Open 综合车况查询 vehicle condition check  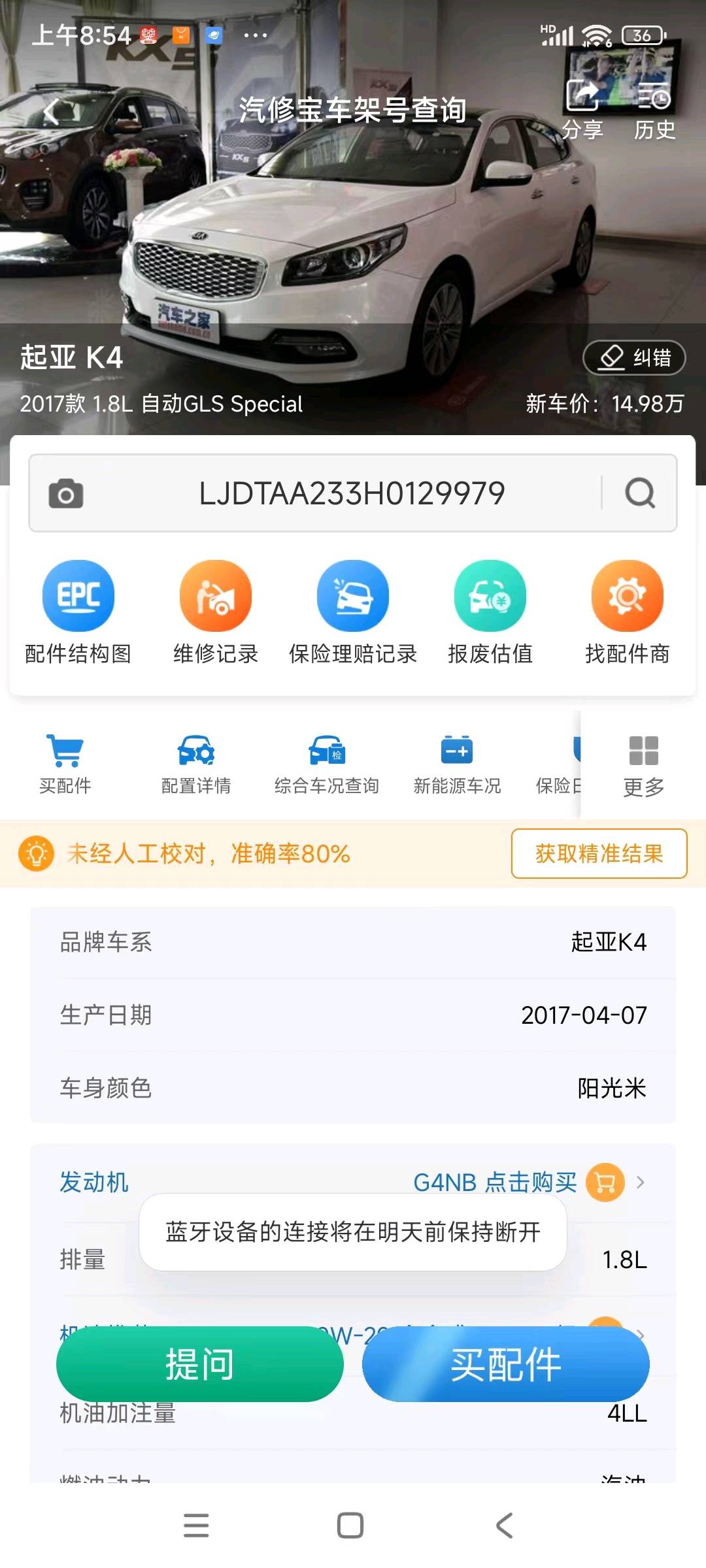[x=327, y=763]
